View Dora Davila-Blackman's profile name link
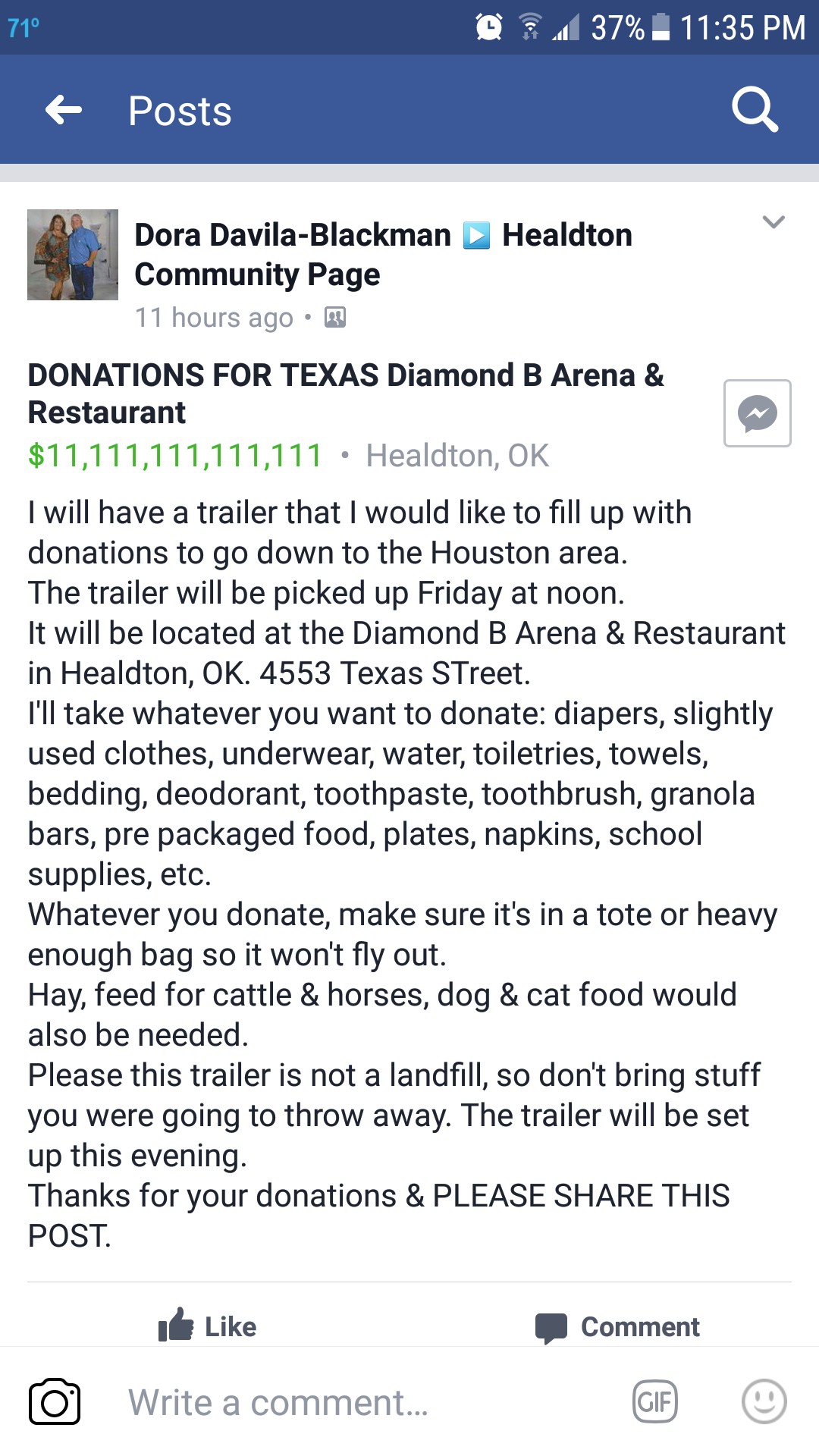Viewport: 819px width, 1456px height. 293,235
